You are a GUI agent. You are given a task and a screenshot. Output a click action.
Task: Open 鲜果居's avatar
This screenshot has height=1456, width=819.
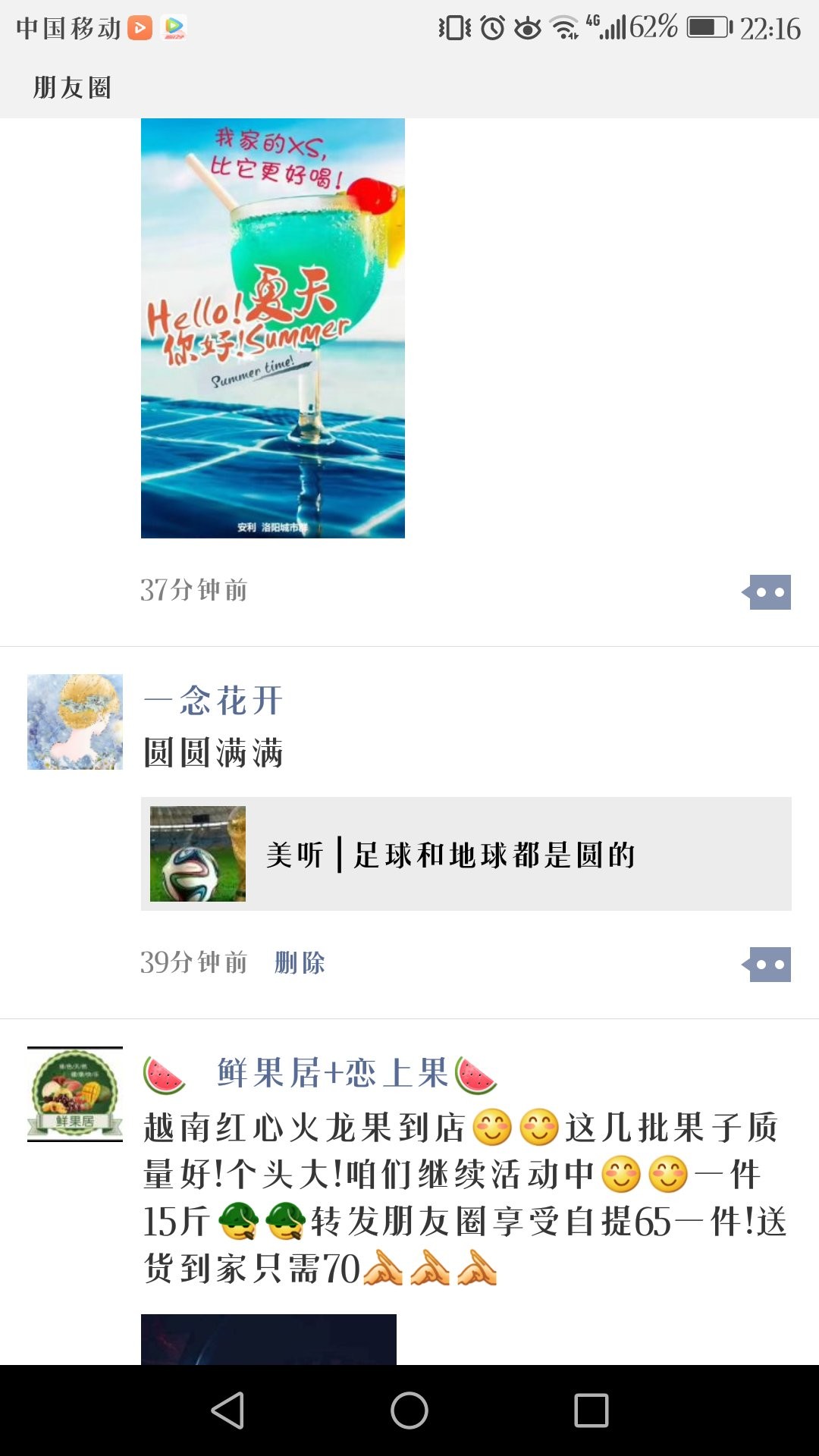pyautogui.click(x=75, y=1094)
